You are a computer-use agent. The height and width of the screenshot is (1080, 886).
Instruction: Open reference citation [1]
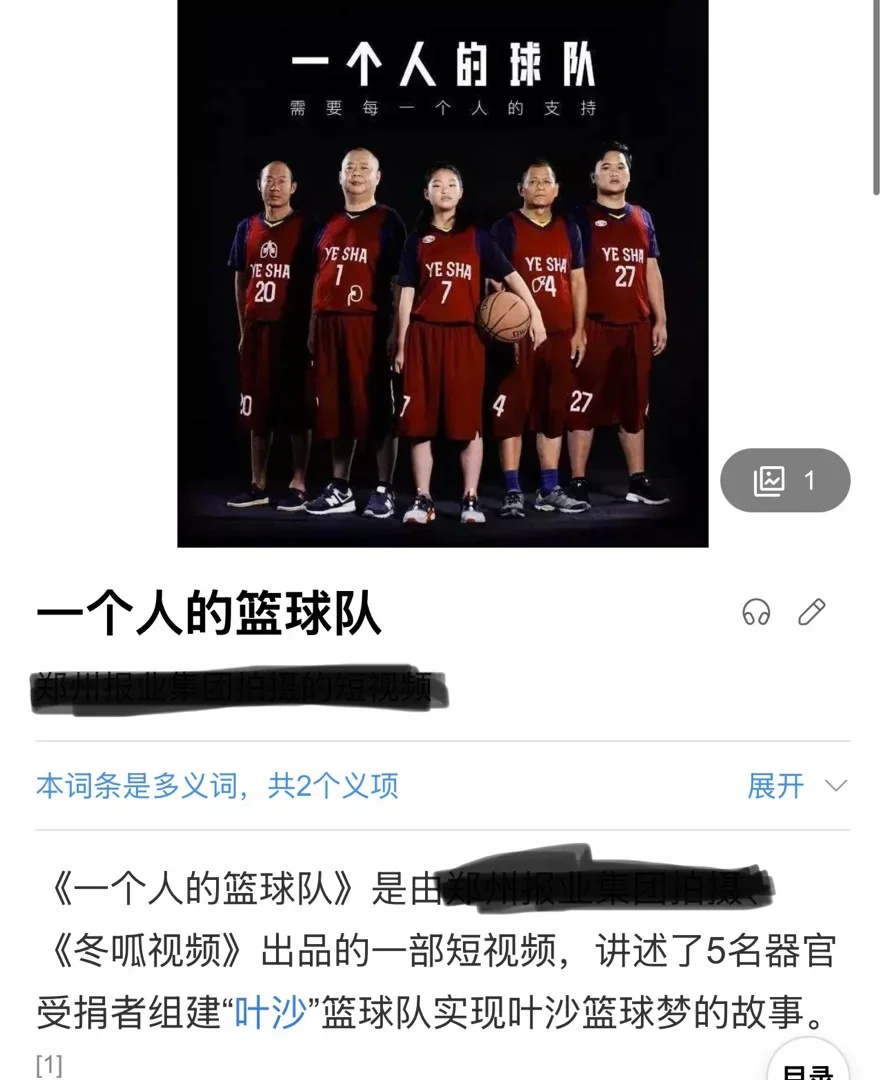tap(48, 1064)
